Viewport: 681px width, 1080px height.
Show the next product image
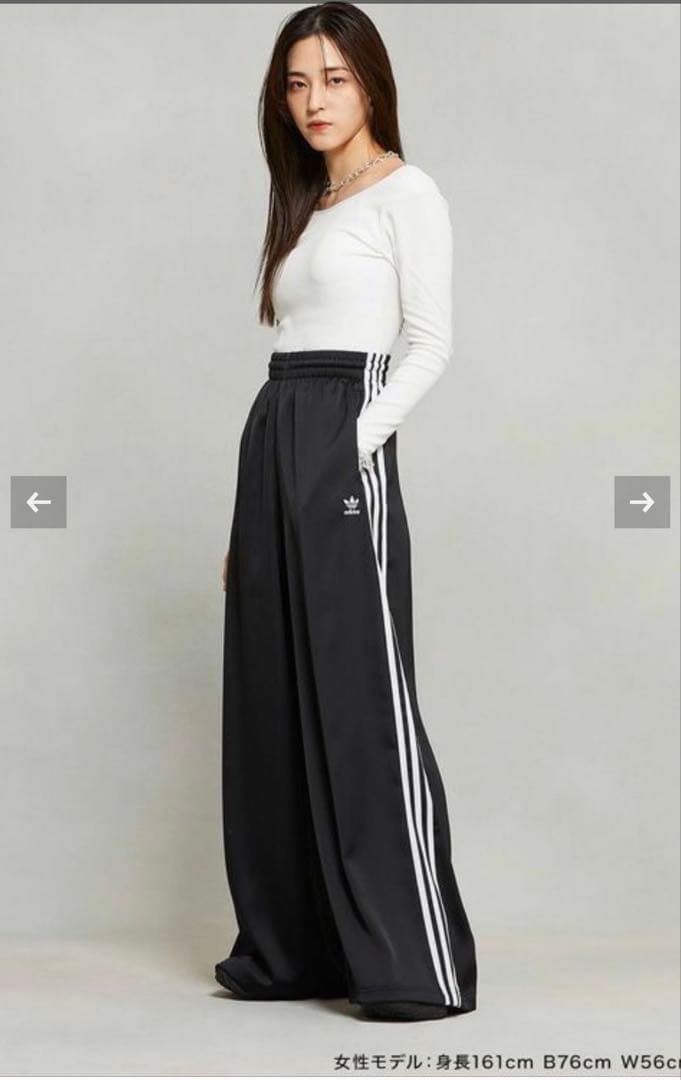(x=642, y=502)
